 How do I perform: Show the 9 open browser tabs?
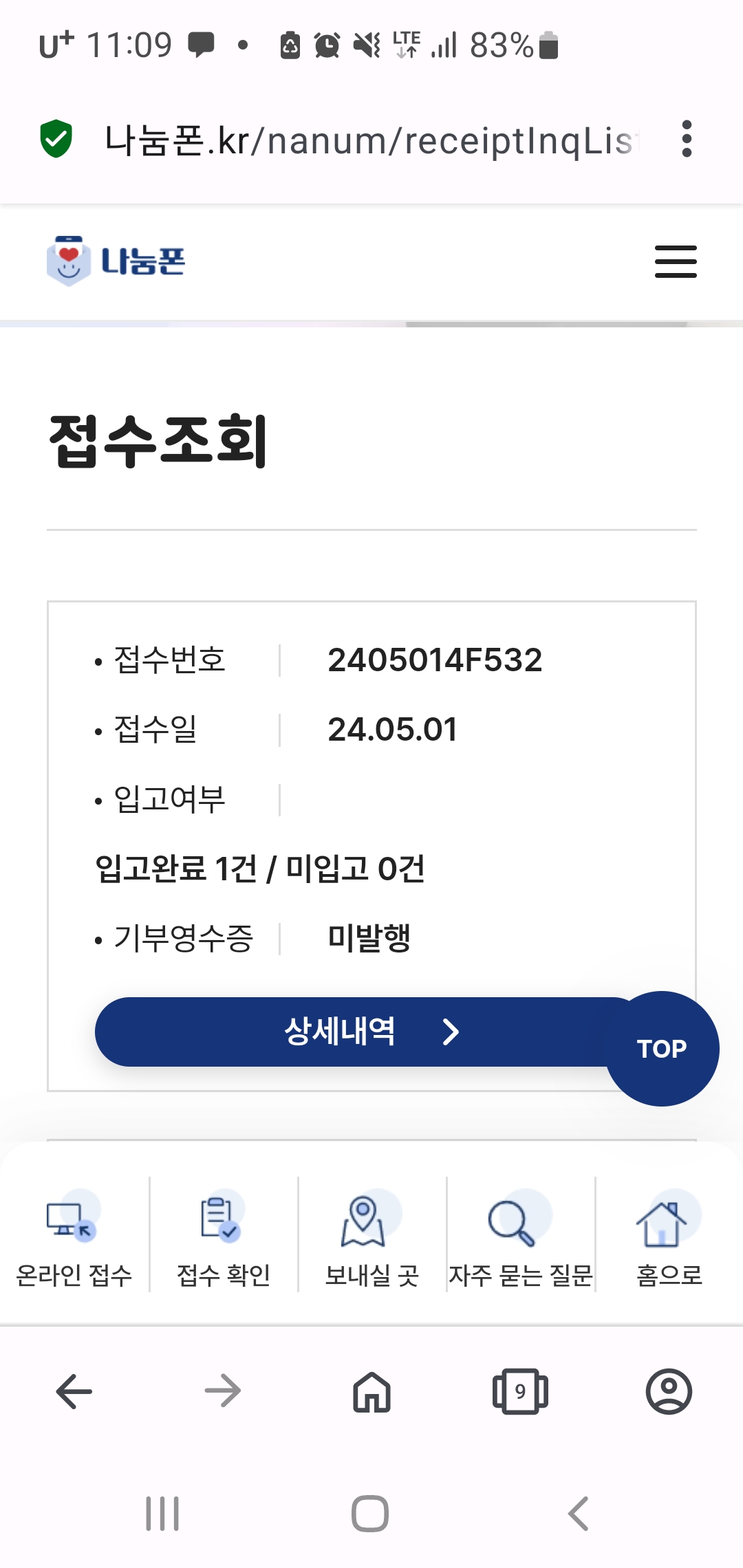click(x=520, y=1391)
